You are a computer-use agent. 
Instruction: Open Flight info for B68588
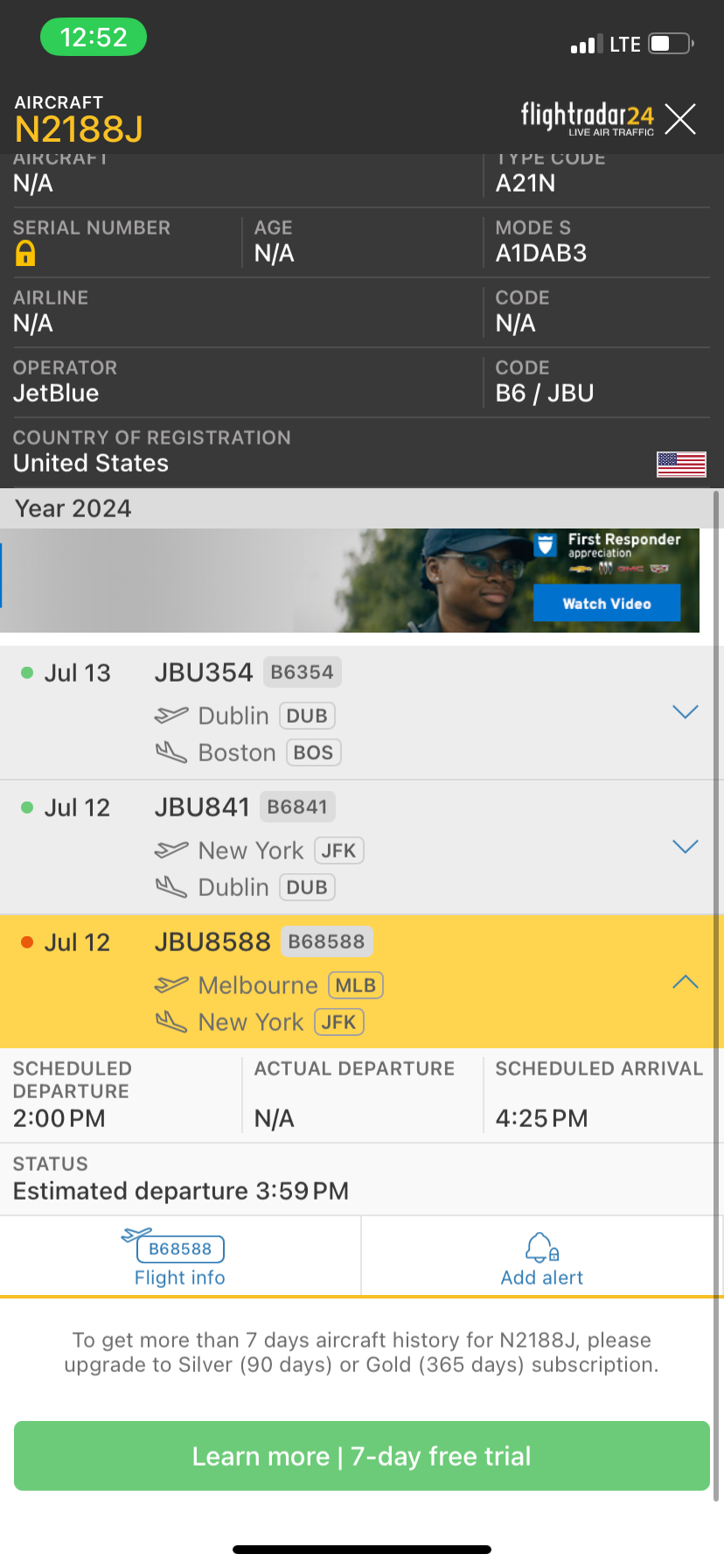(180, 1258)
